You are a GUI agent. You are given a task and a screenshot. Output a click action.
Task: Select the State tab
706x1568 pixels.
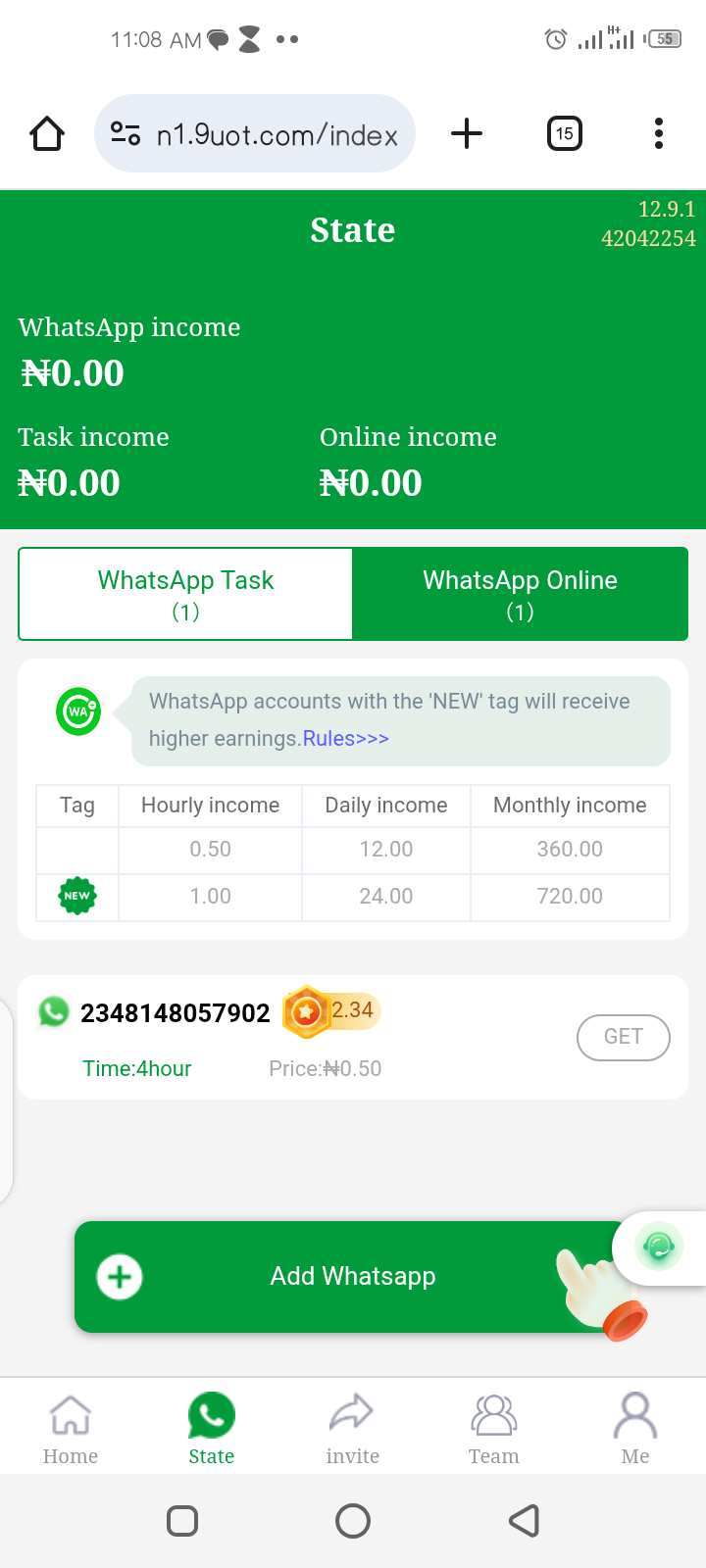coord(211,1429)
